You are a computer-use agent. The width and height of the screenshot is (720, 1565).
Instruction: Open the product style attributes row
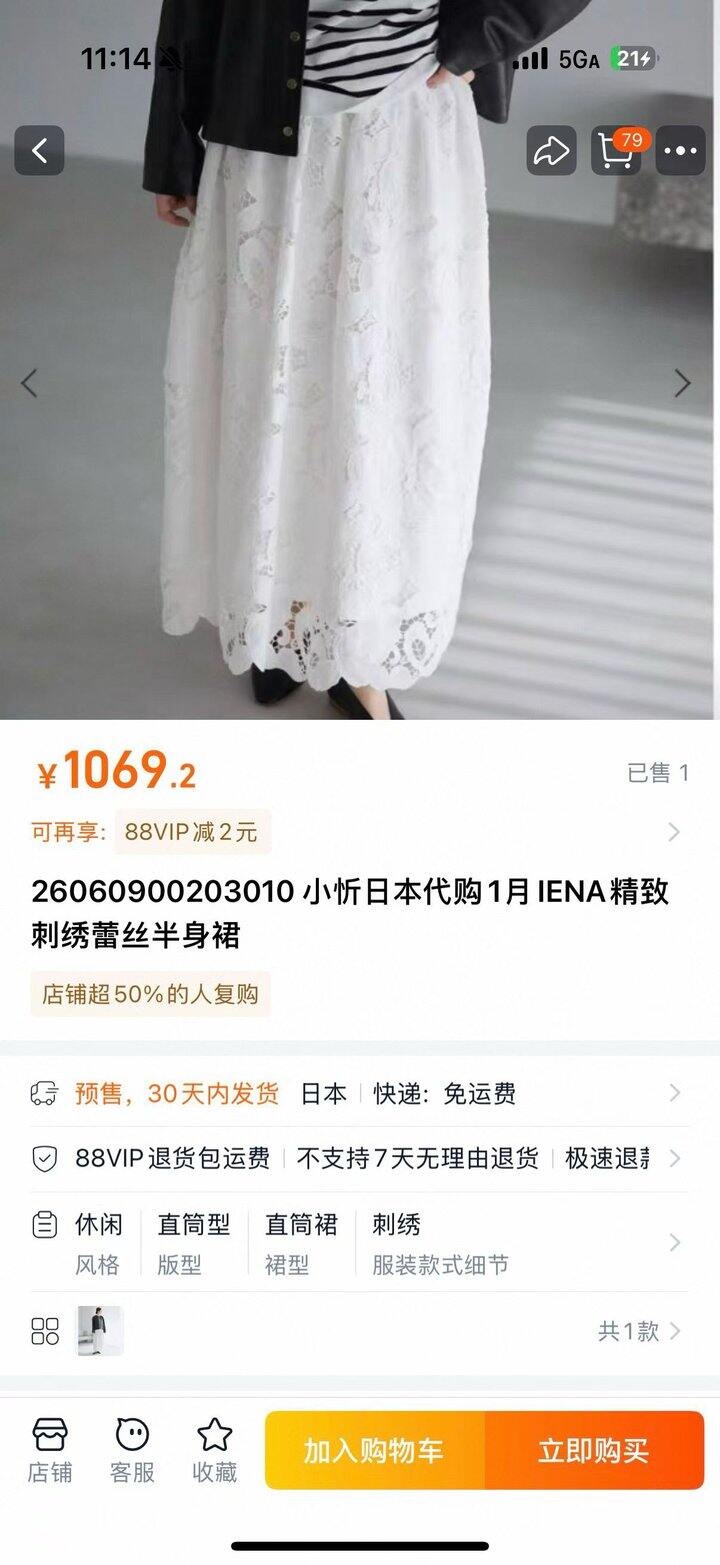click(x=360, y=1243)
